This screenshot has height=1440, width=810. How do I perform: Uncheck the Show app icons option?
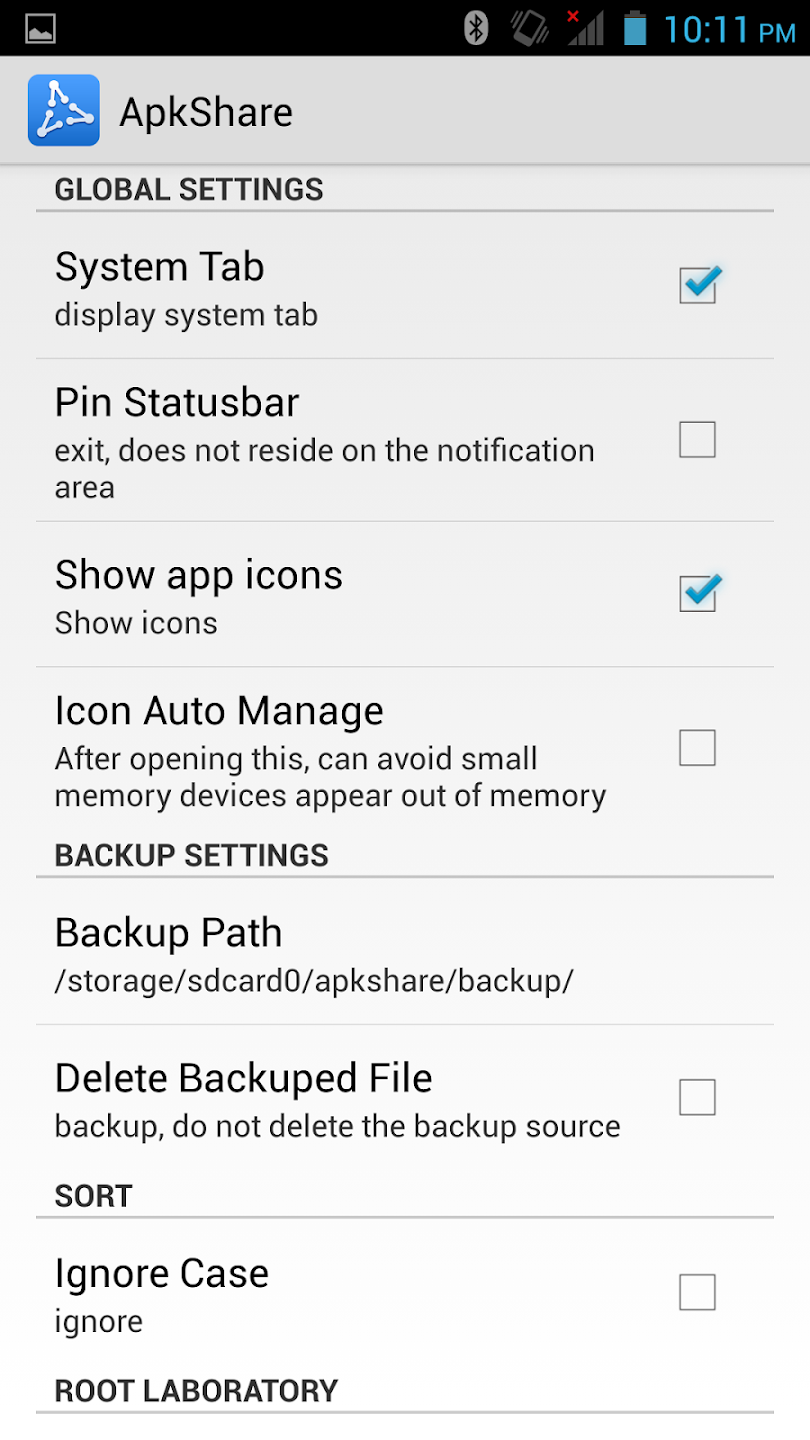point(697,593)
